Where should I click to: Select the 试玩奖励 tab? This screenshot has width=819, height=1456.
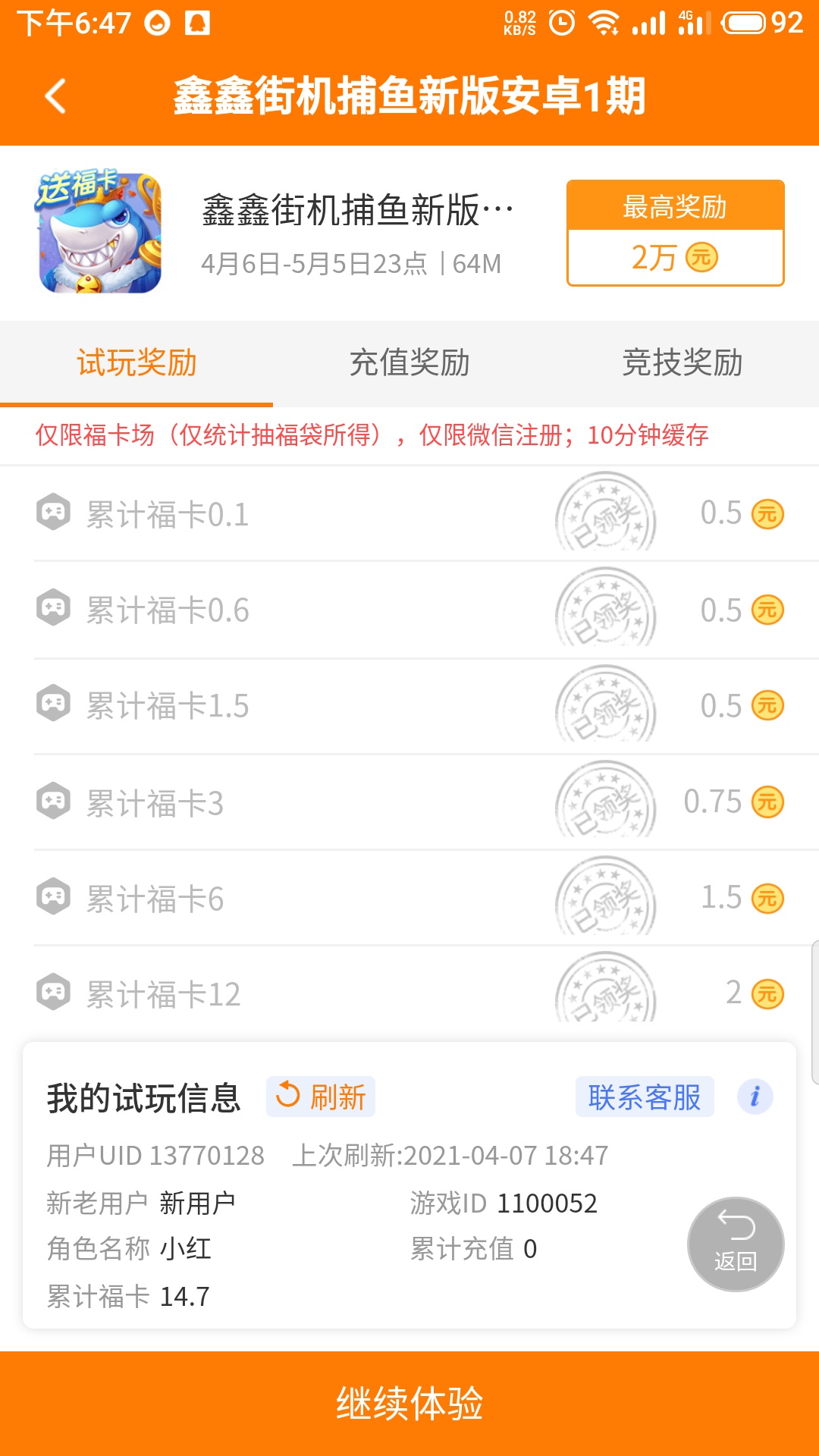pyautogui.click(x=136, y=363)
